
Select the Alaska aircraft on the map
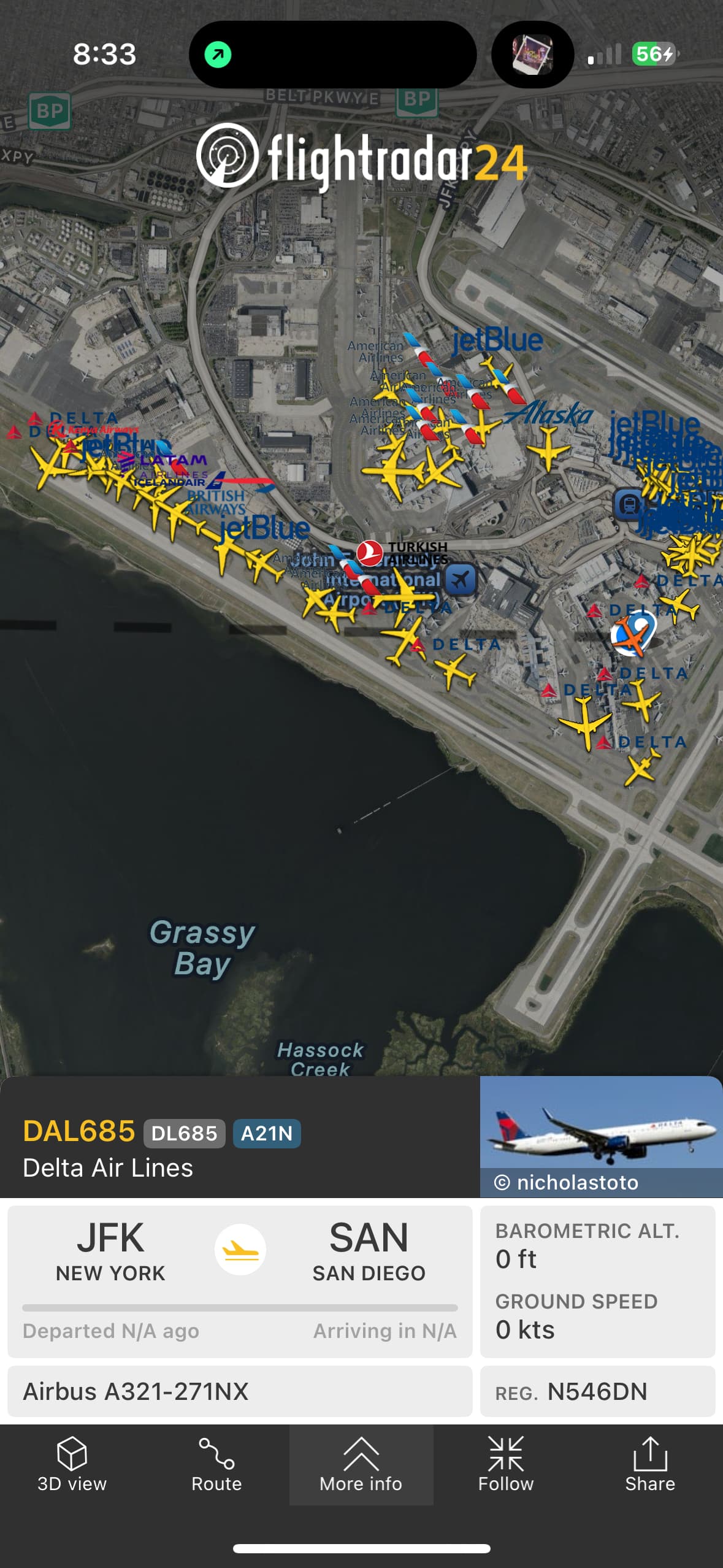(x=548, y=448)
